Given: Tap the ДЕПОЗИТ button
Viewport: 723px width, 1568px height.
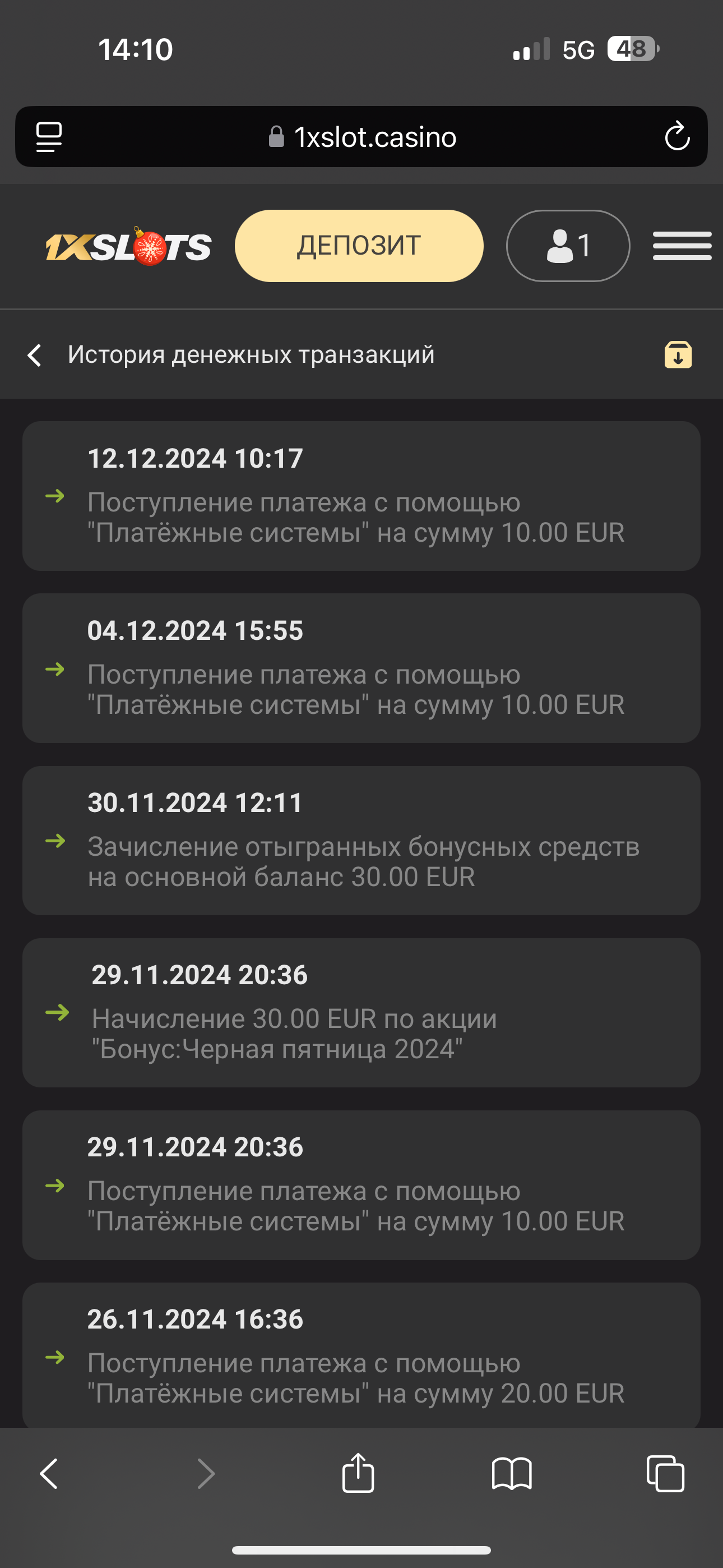Looking at the screenshot, I should pyautogui.click(x=359, y=246).
